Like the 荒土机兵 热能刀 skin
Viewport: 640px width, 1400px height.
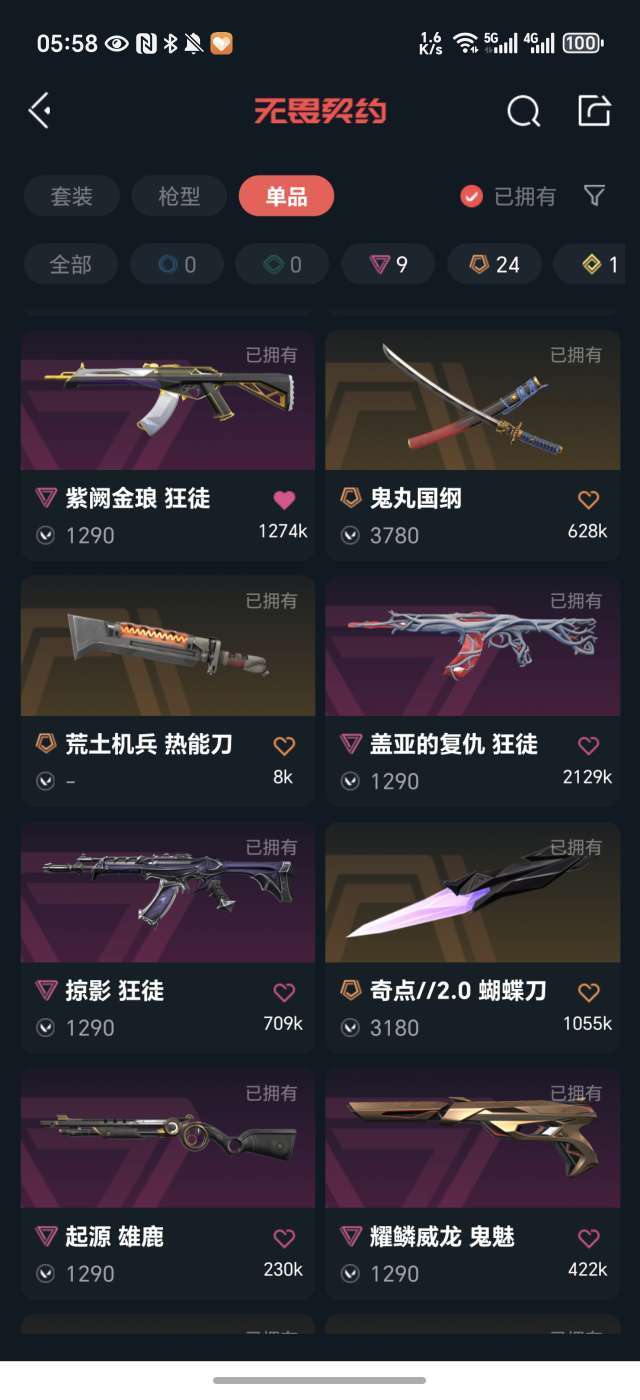pos(284,745)
